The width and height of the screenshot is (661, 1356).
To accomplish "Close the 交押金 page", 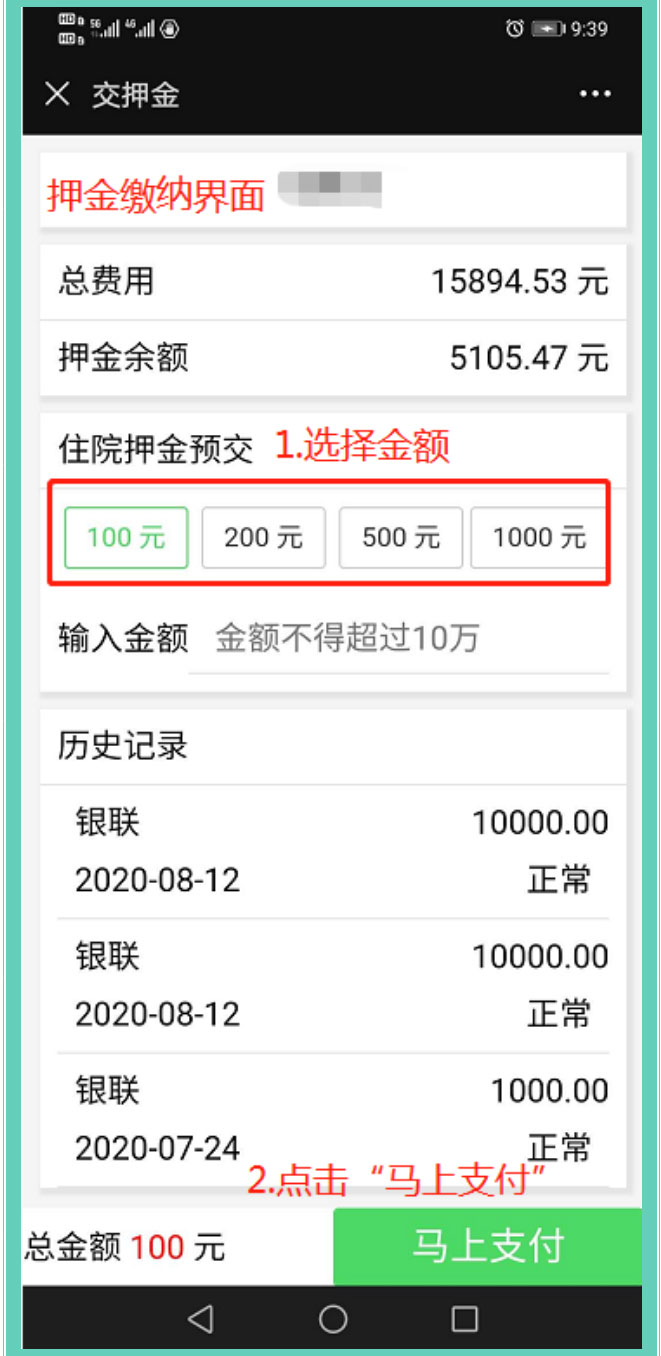I will [x=58, y=94].
